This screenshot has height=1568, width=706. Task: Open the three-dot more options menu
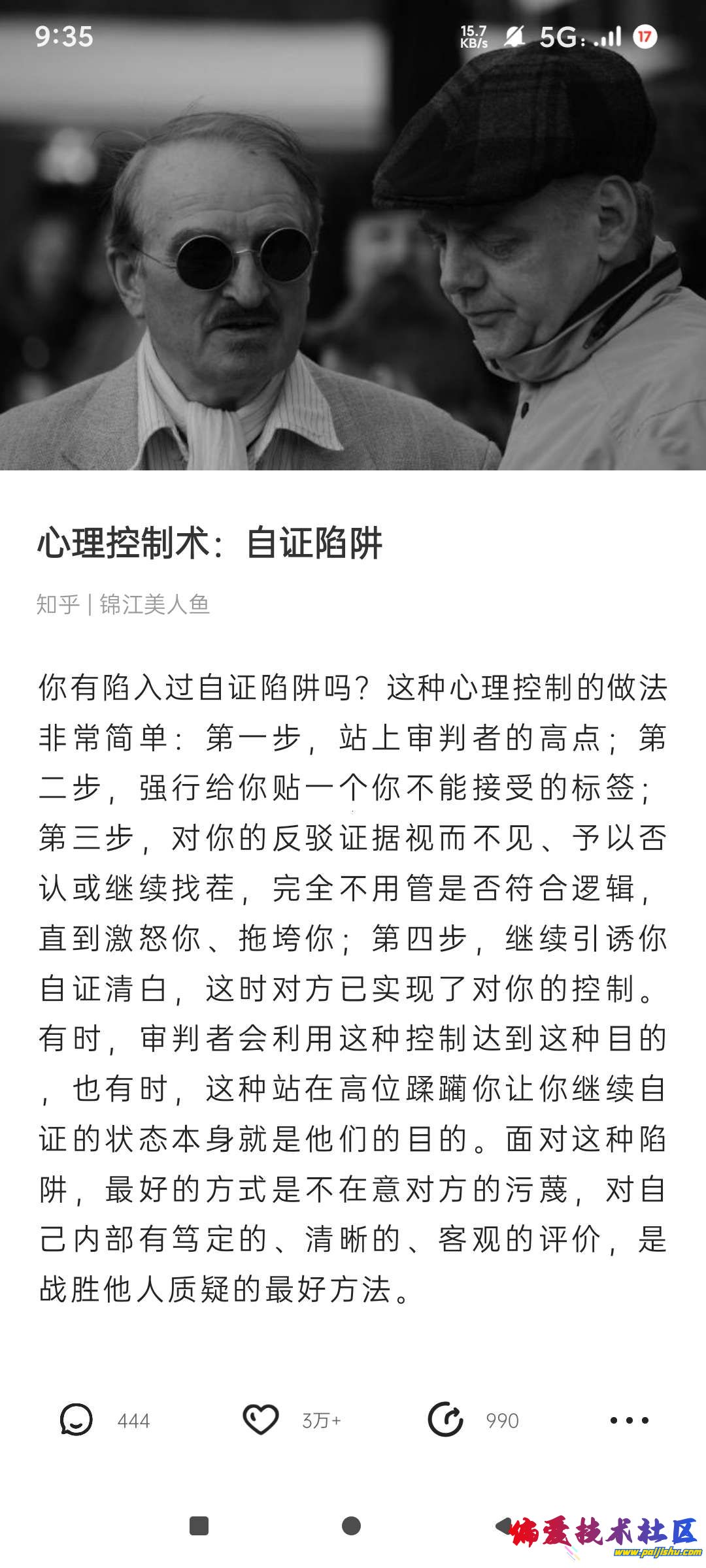(629, 1420)
